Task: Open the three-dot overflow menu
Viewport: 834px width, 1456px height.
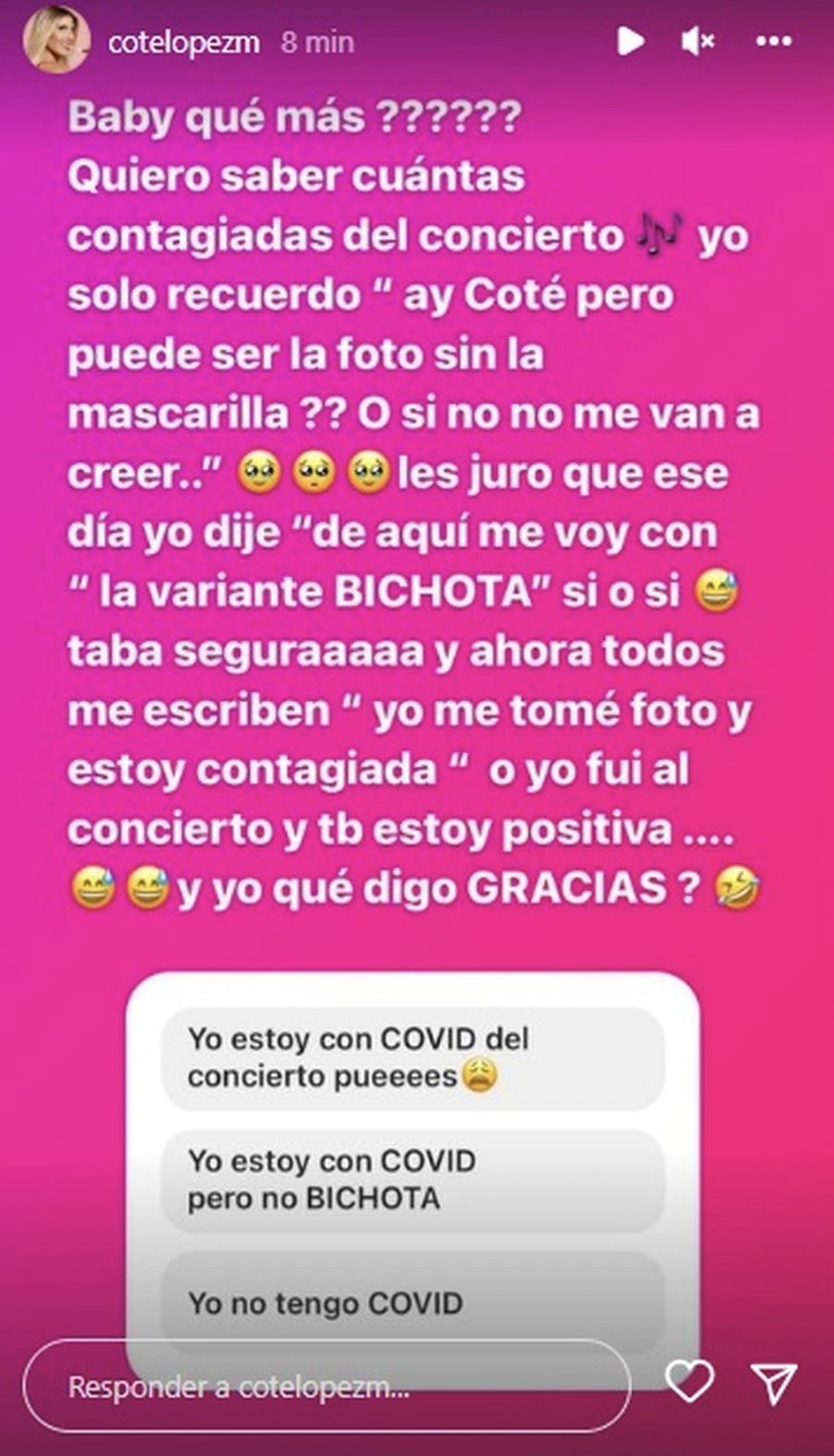Action: (773, 41)
